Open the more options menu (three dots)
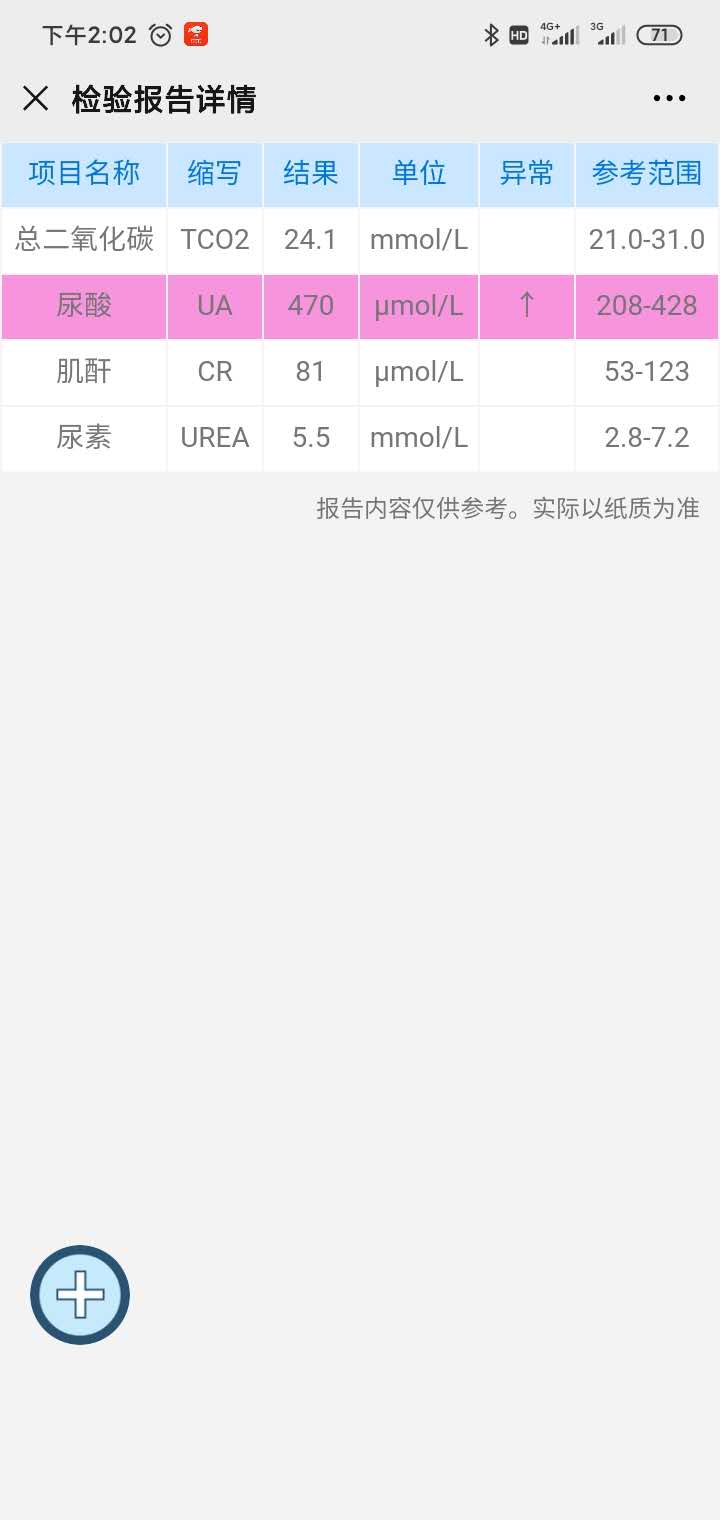The width and height of the screenshot is (720, 1520). coord(667,98)
